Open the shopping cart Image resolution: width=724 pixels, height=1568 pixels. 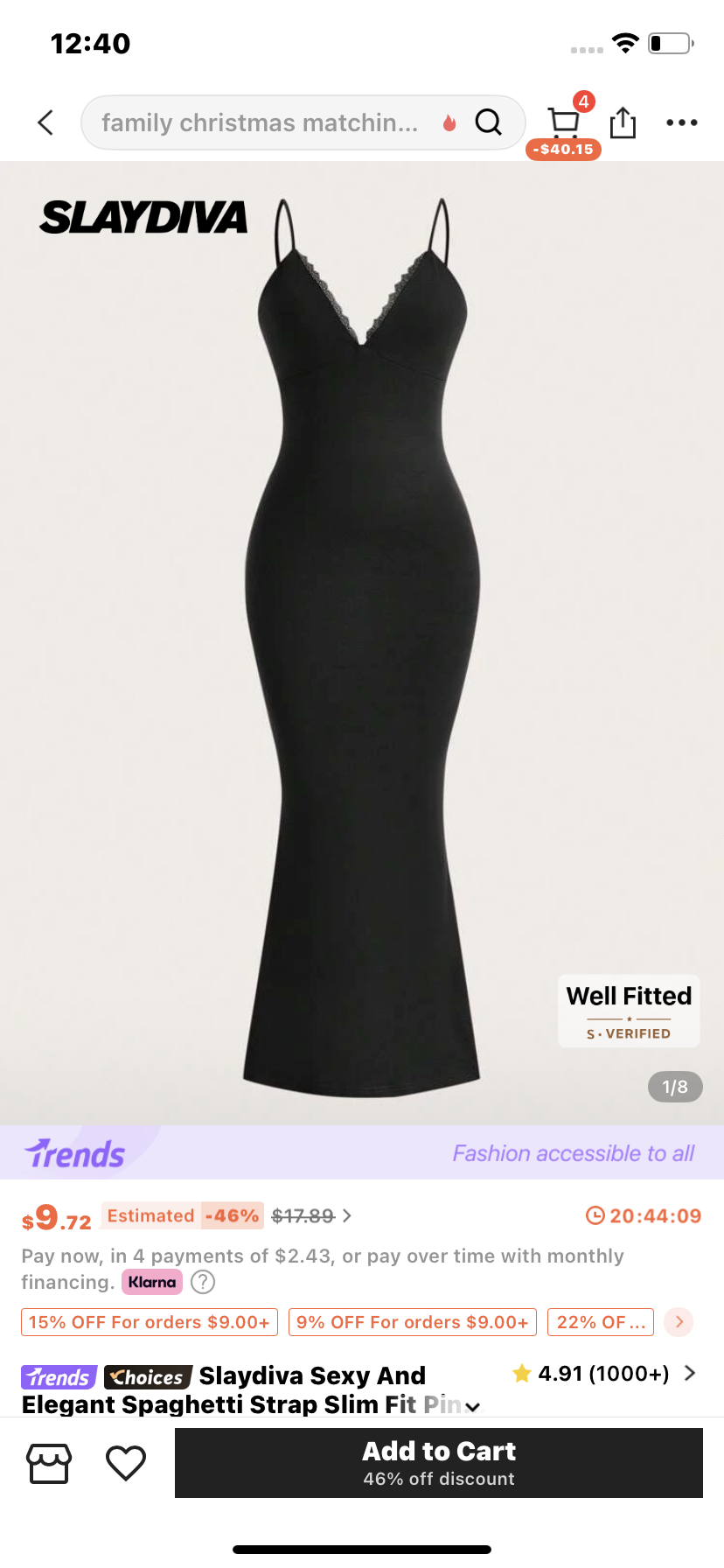click(564, 122)
